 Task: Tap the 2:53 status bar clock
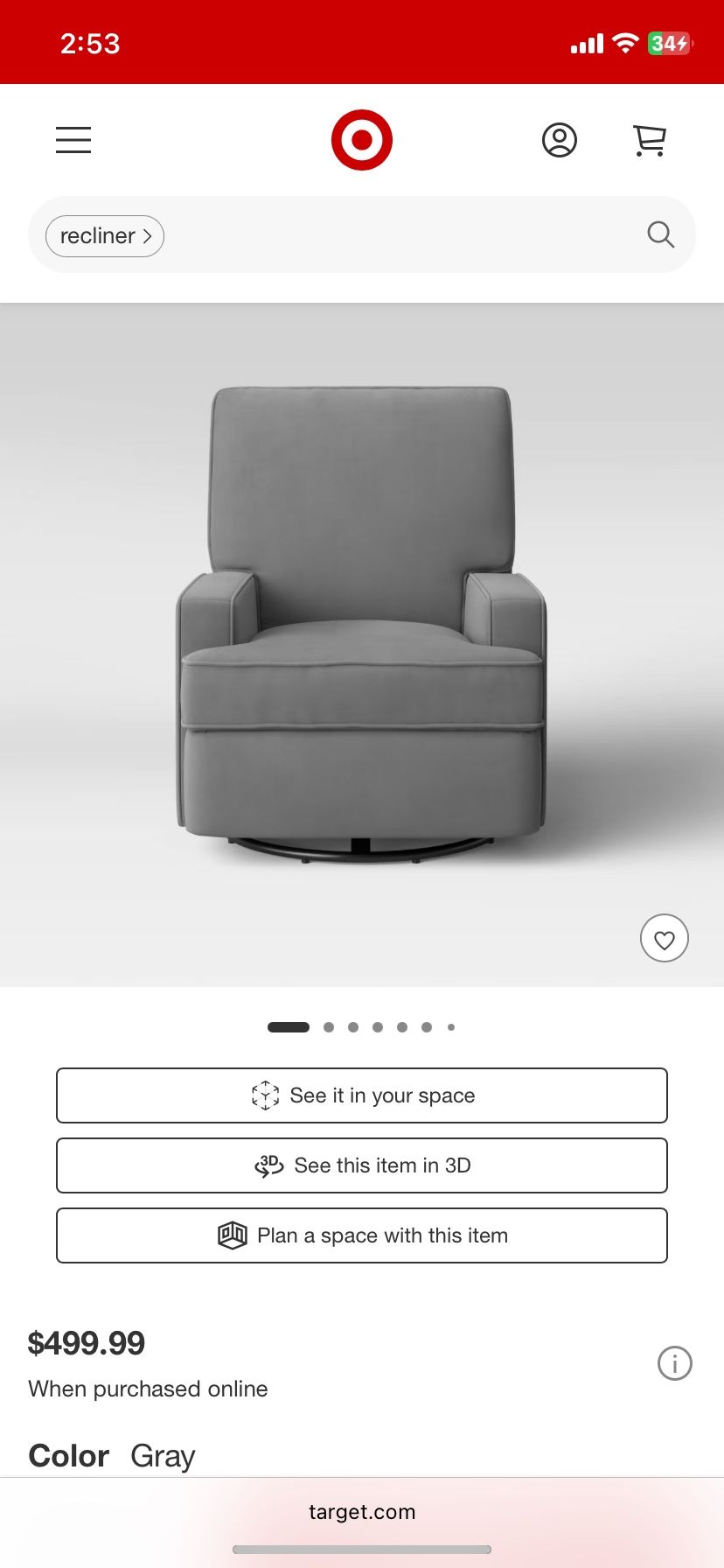point(90,42)
